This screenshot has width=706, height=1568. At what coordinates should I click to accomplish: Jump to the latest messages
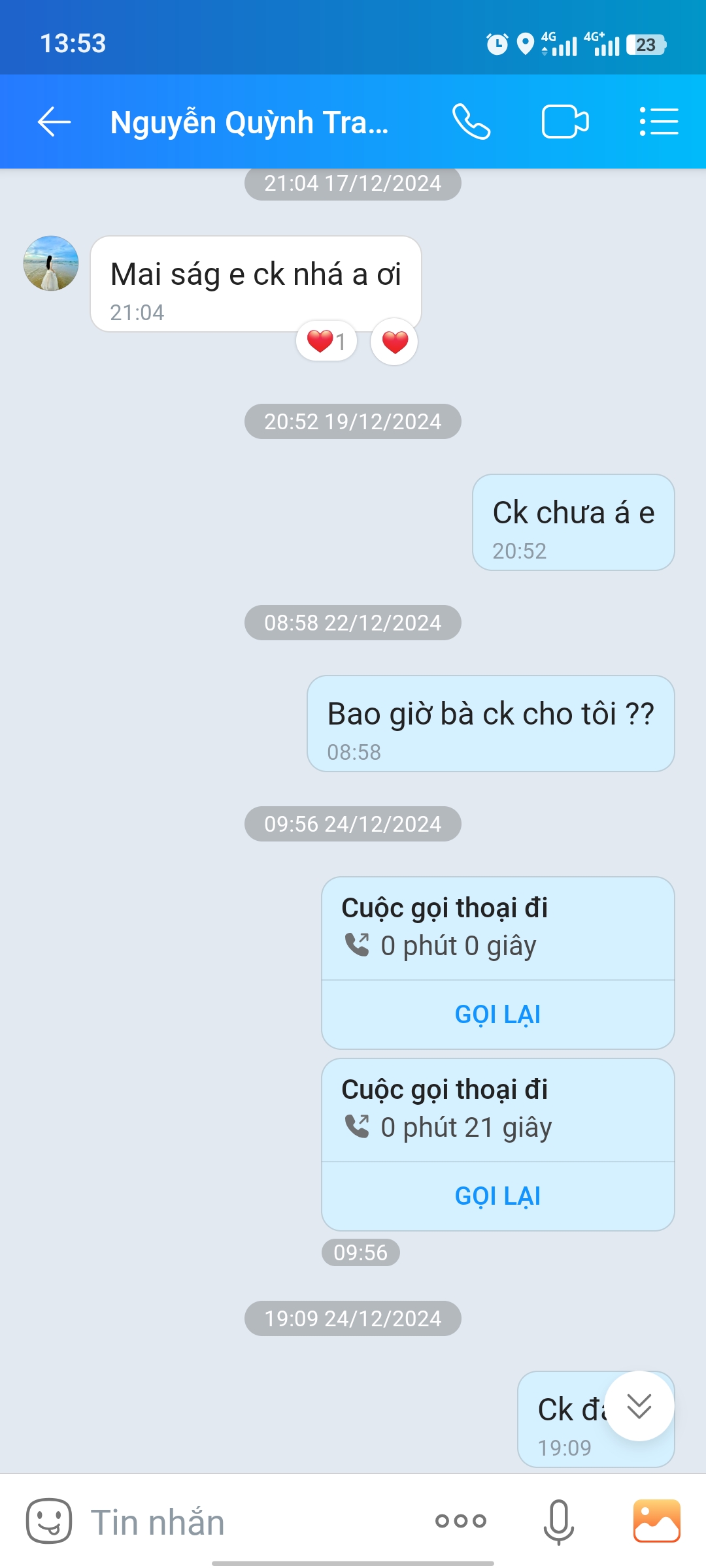tap(639, 1406)
